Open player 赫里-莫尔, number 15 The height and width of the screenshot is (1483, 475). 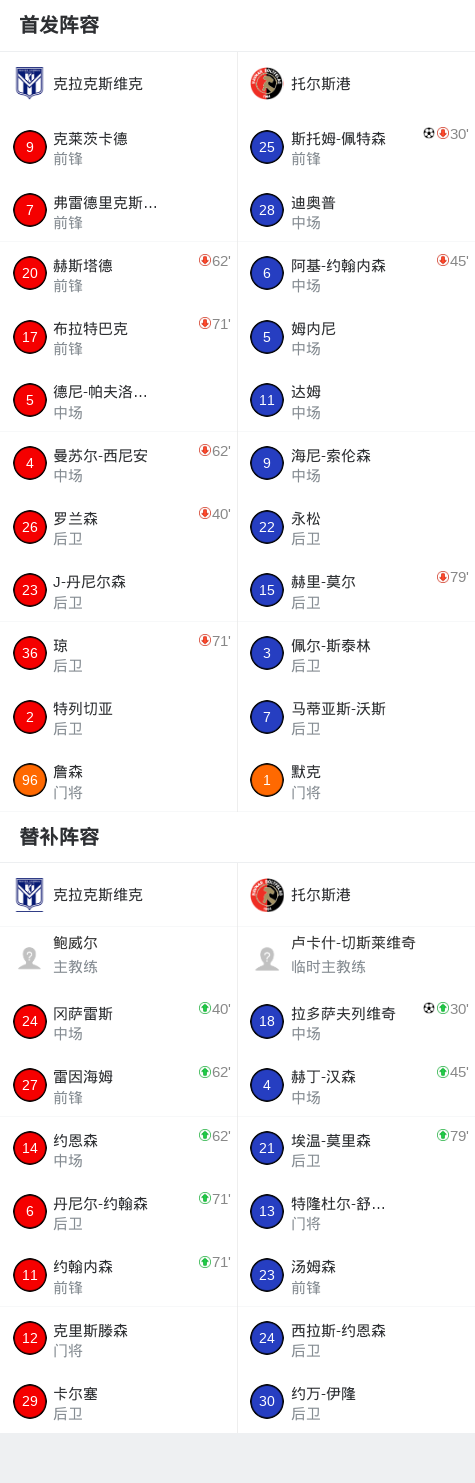tap(356, 590)
